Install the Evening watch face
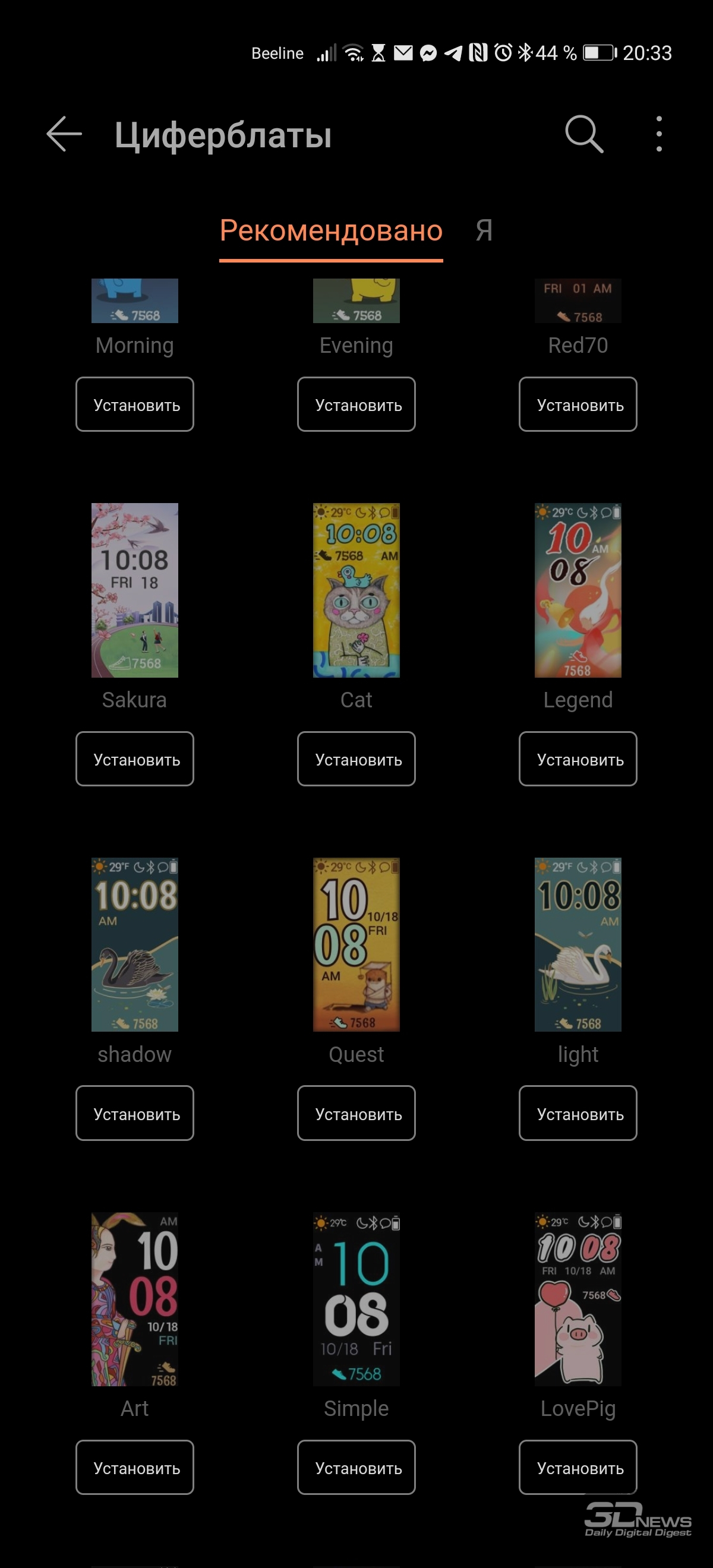Viewport: 713px width, 1568px height. point(356,404)
